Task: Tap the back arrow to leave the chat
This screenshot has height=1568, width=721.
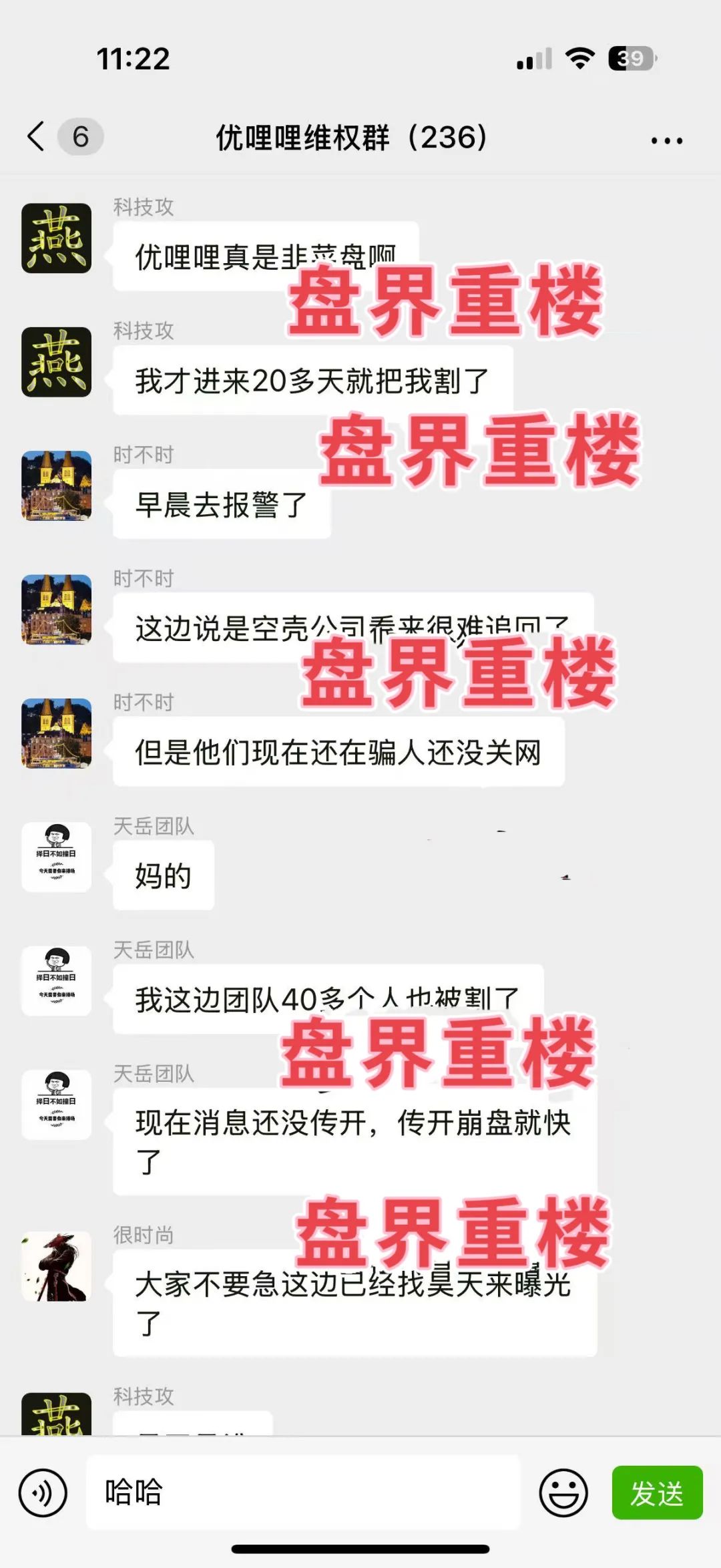Action: (x=37, y=137)
